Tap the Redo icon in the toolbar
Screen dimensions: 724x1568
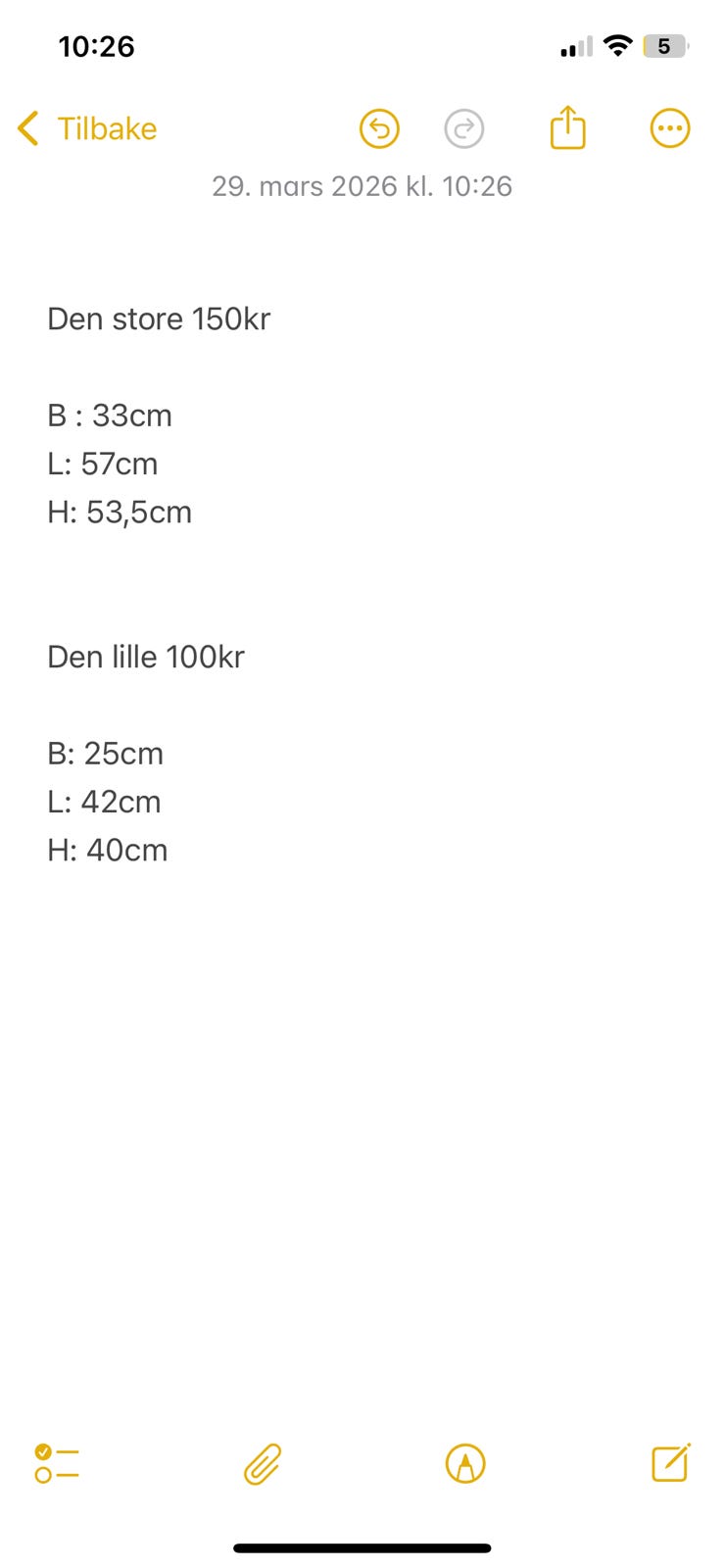pos(464,128)
